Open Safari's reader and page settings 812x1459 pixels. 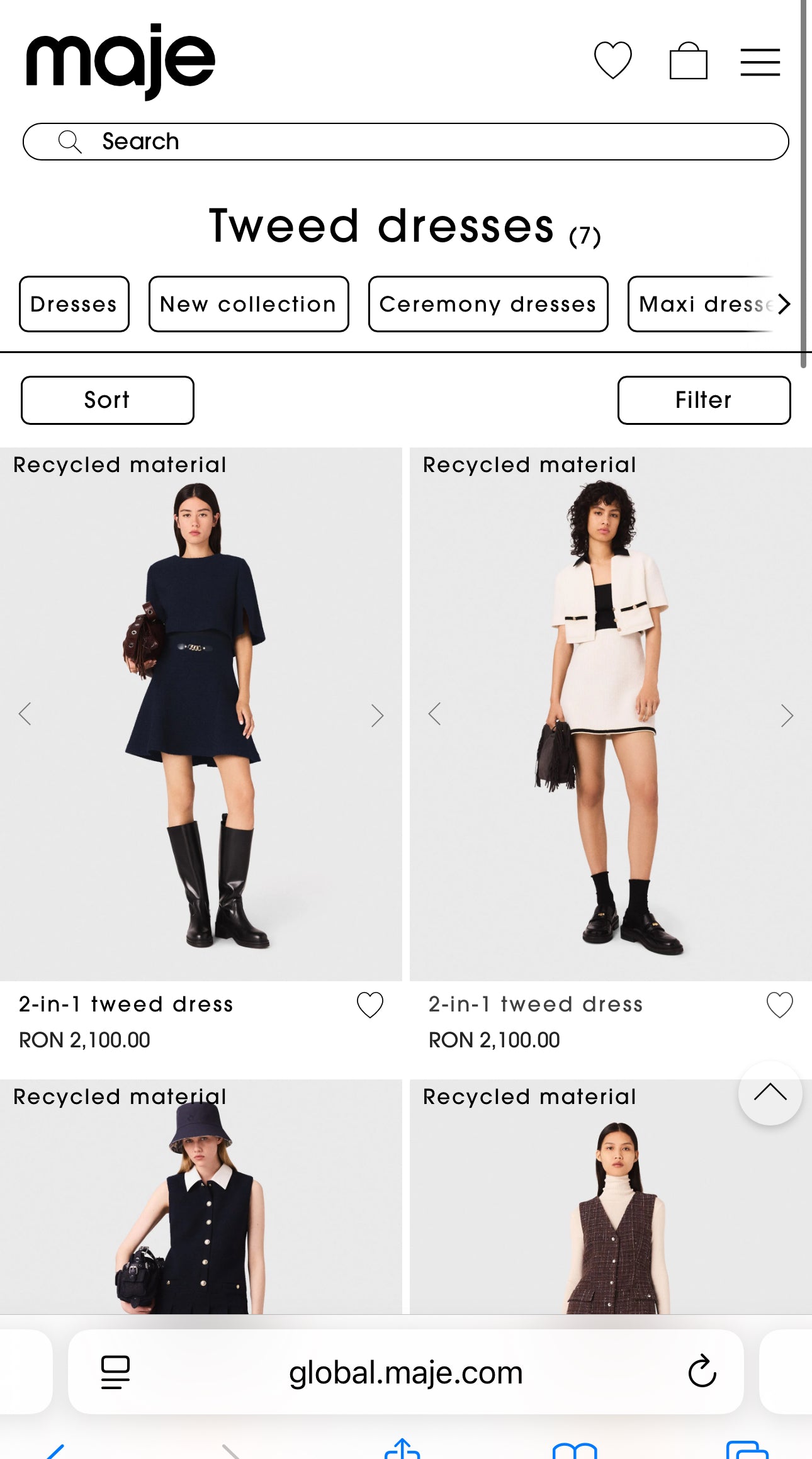click(x=115, y=1373)
